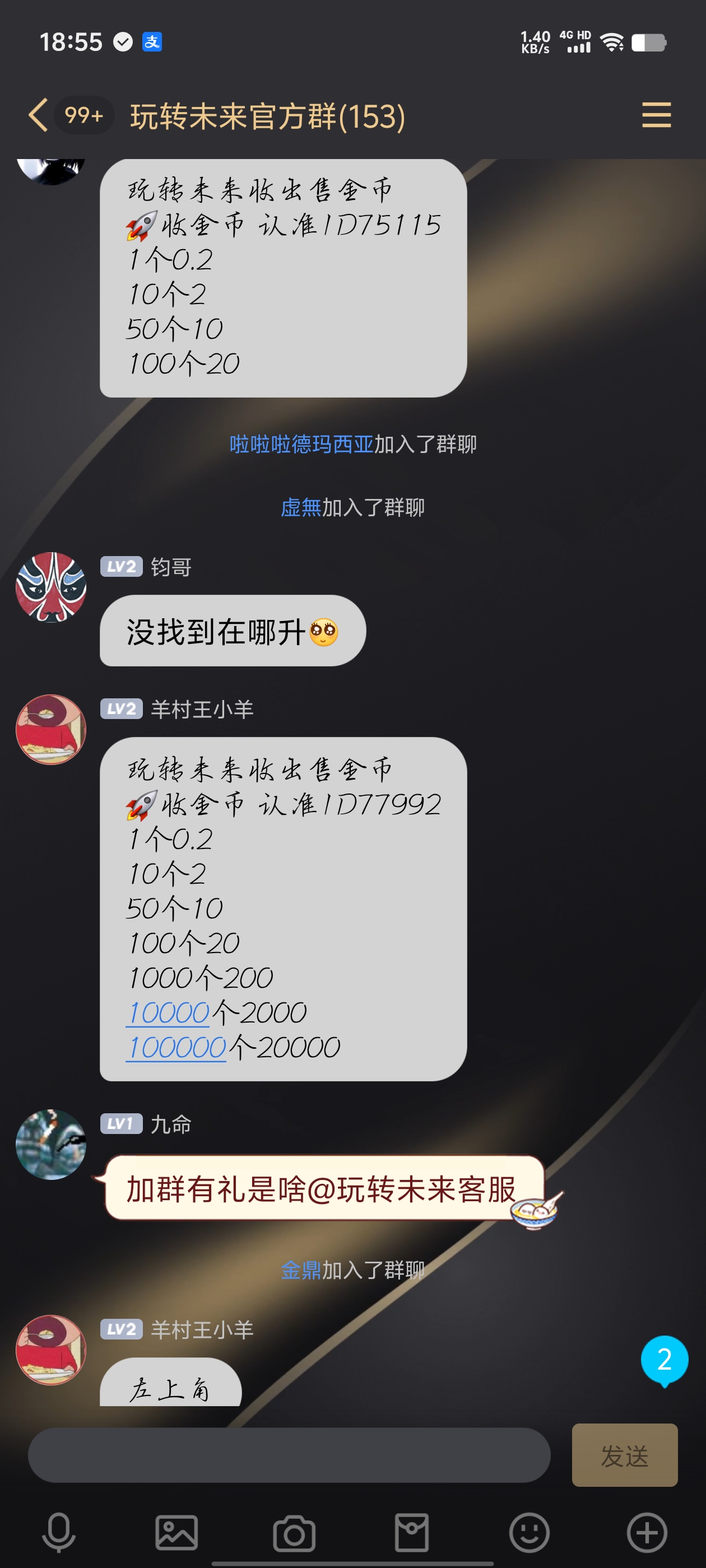Go back from the group chat
The image size is (706, 1568).
coord(38,115)
